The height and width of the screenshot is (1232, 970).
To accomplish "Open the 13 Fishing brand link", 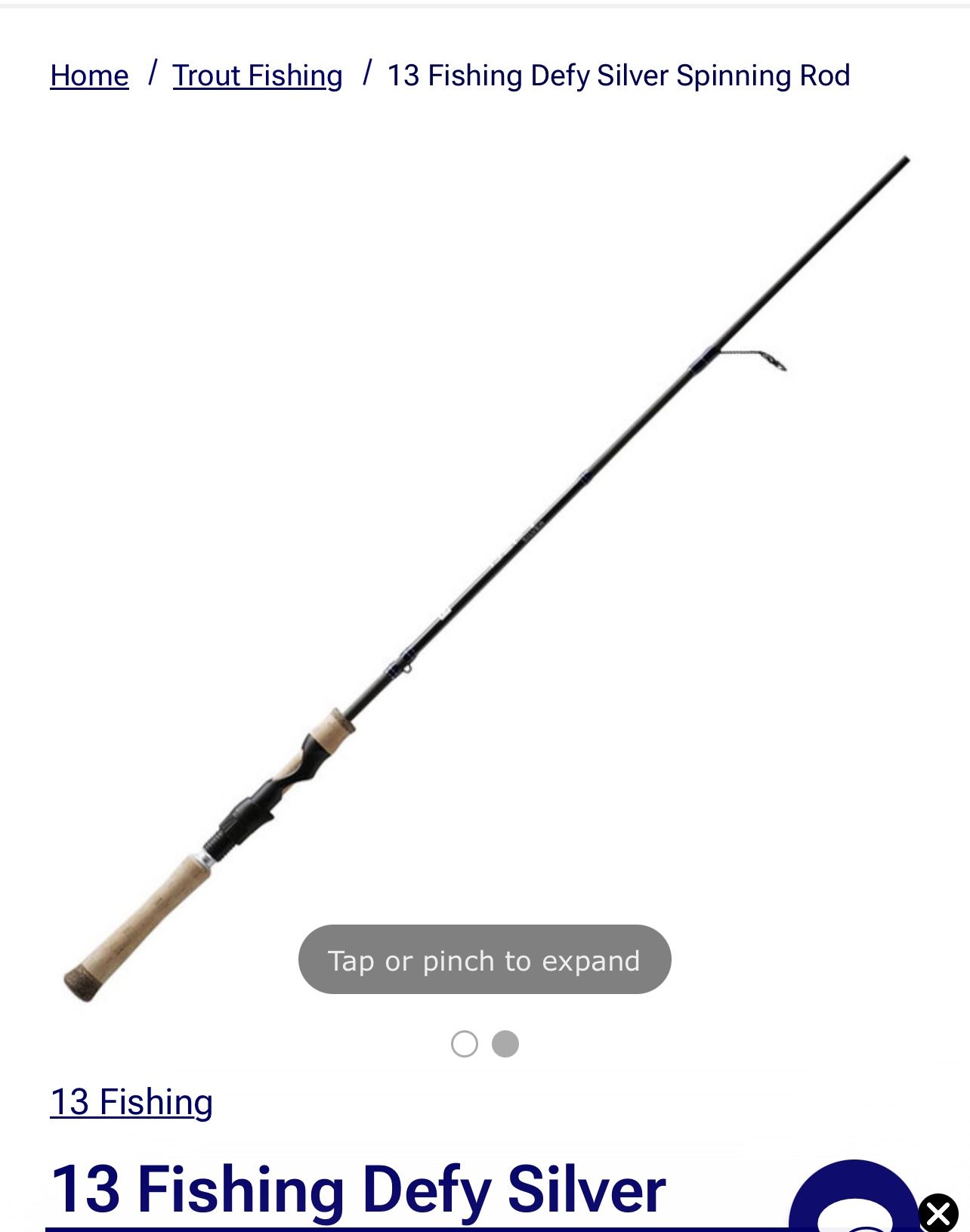I will point(131,1103).
